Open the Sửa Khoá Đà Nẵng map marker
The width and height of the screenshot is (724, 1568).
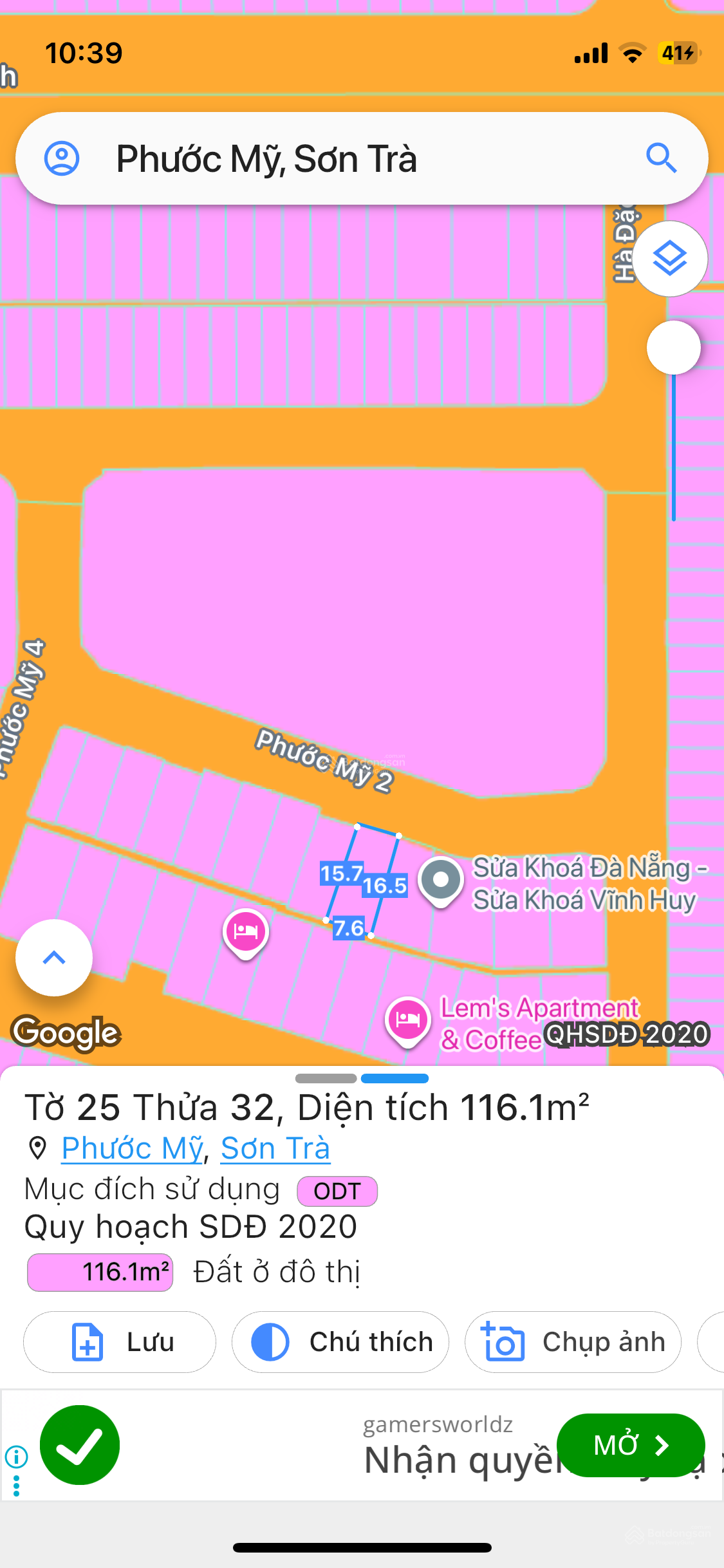pyautogui.click(x=441, y=881)
